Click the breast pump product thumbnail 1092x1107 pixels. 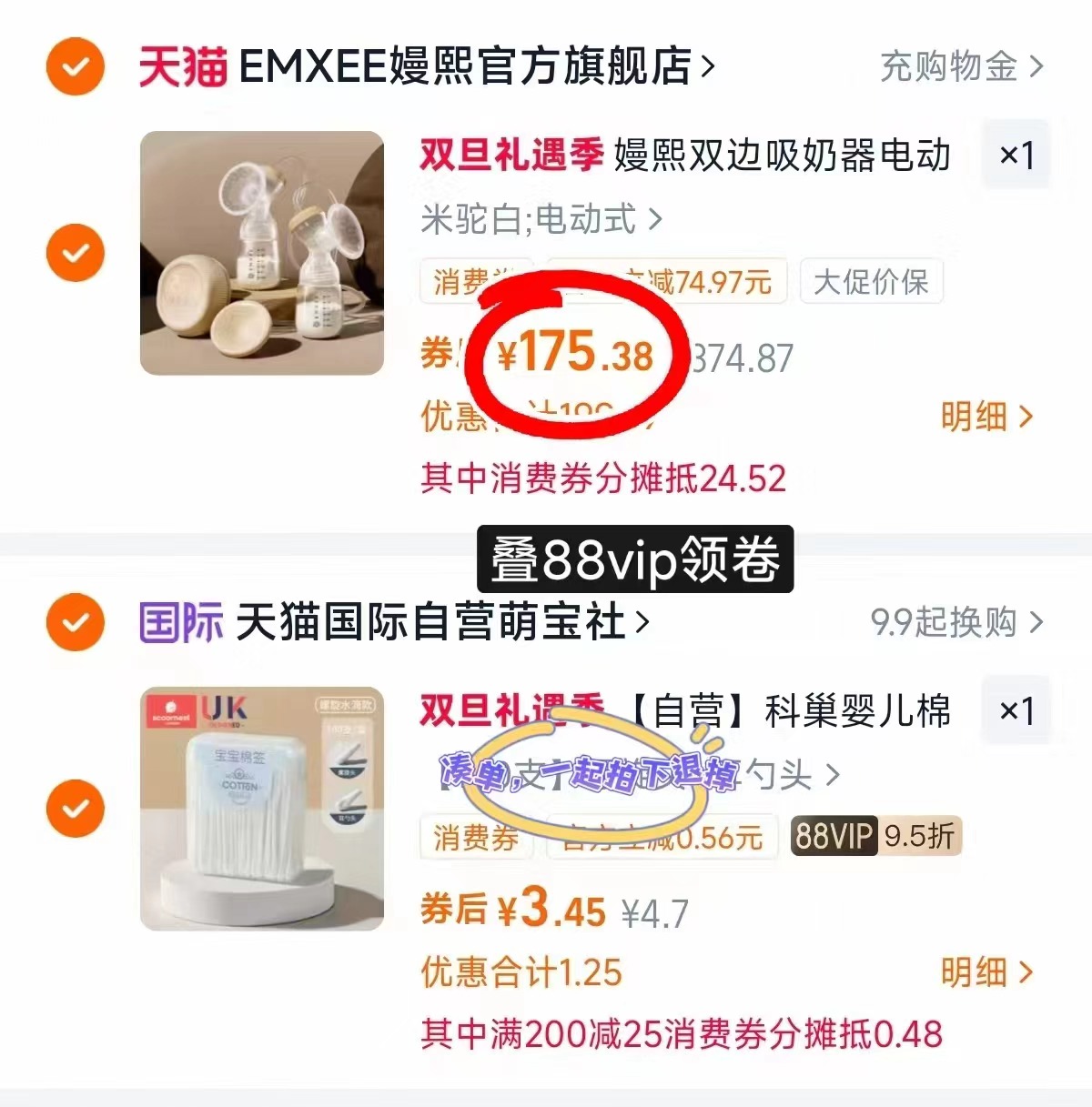tap(262, 253)
